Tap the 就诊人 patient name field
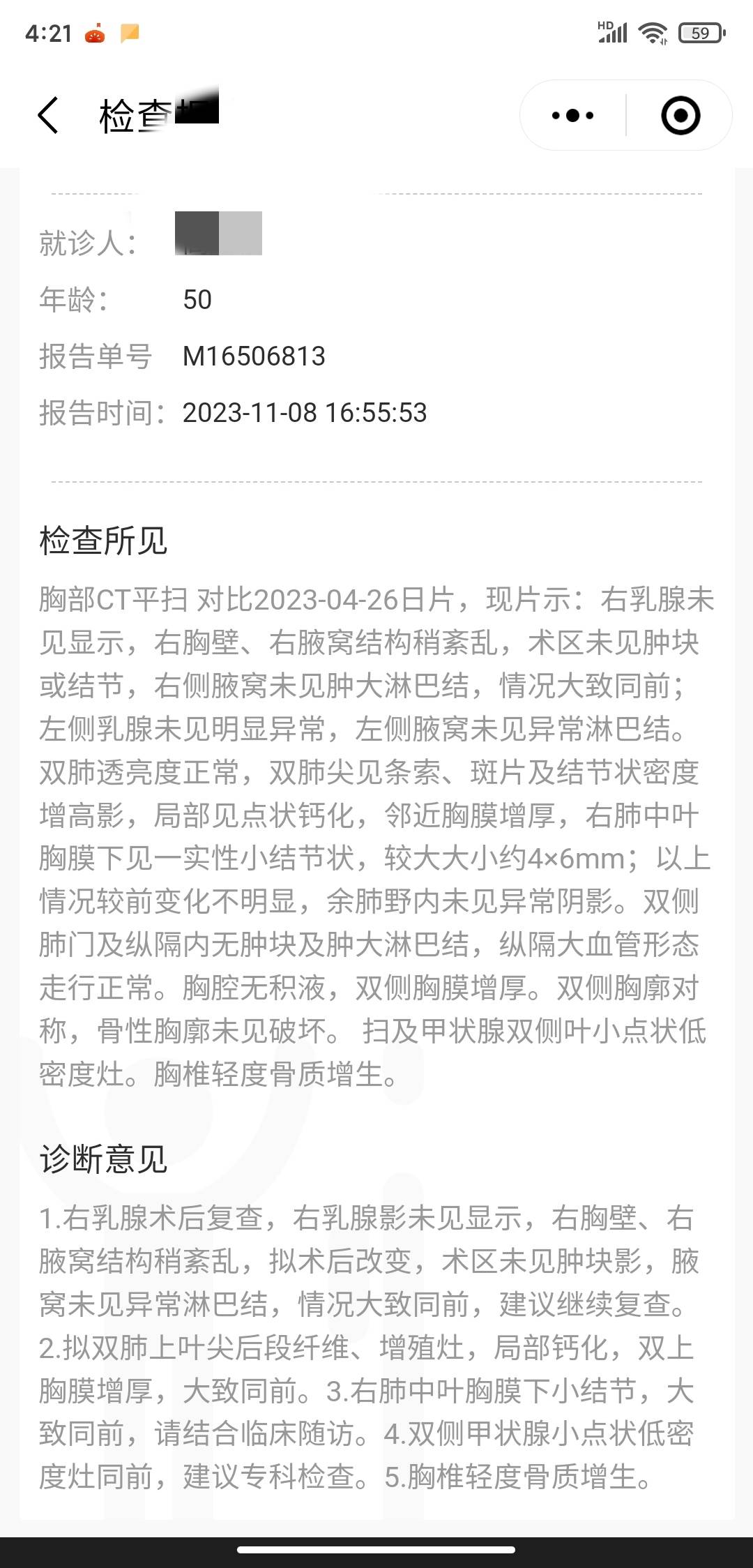The width and height of the screenshot is (753, 1568). [x=87, y=243]
